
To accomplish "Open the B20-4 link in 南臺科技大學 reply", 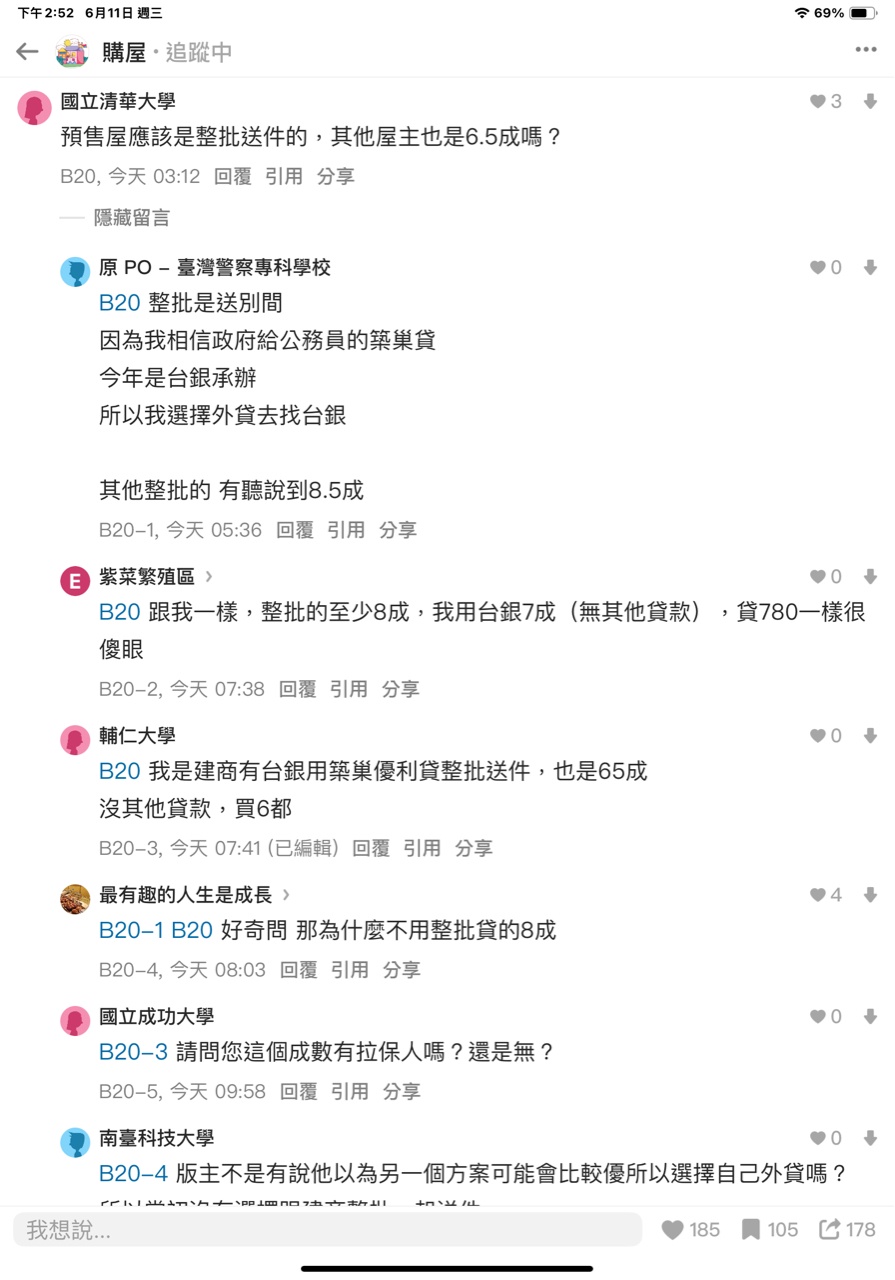I will 133,1173.
